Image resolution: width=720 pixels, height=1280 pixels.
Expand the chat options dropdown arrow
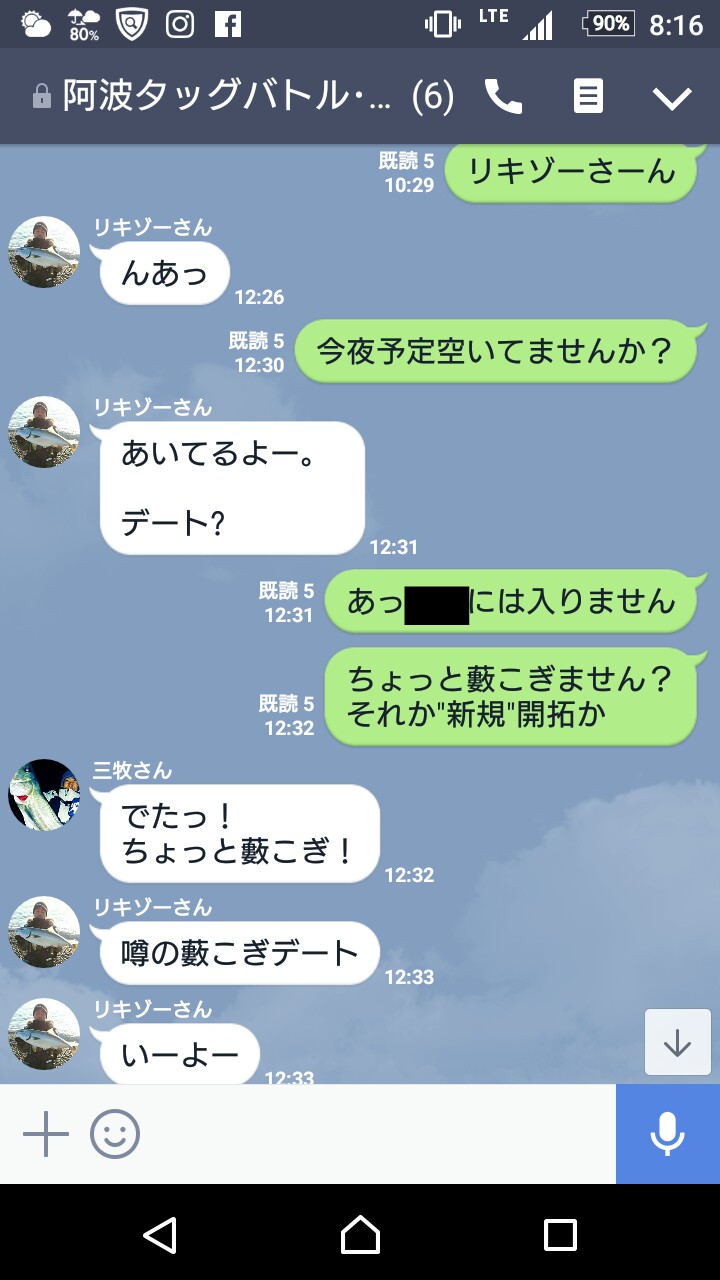tap(672, 98)
